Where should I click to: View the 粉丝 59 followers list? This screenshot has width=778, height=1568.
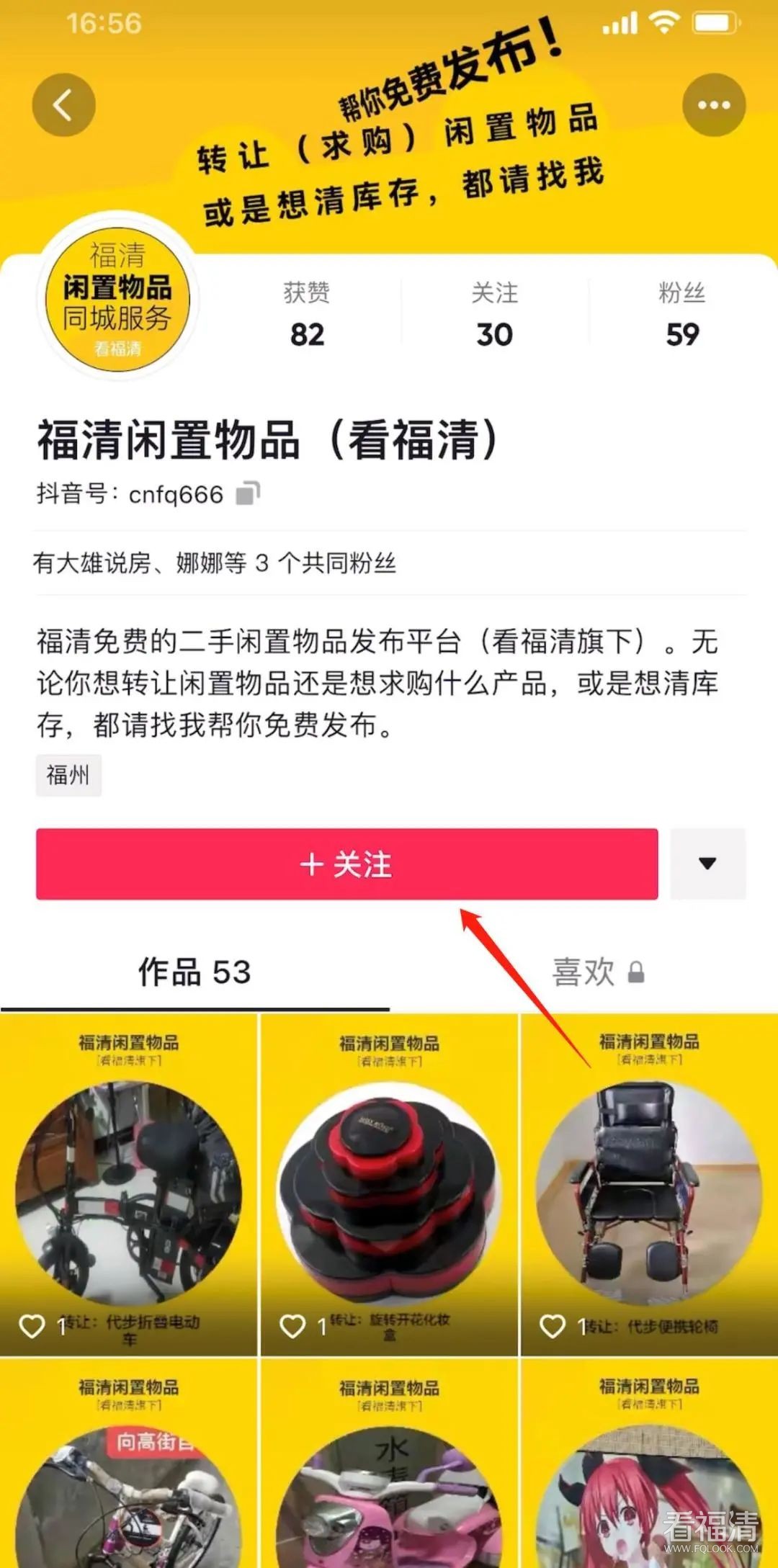pyautogui.click(x=681, y=315)
